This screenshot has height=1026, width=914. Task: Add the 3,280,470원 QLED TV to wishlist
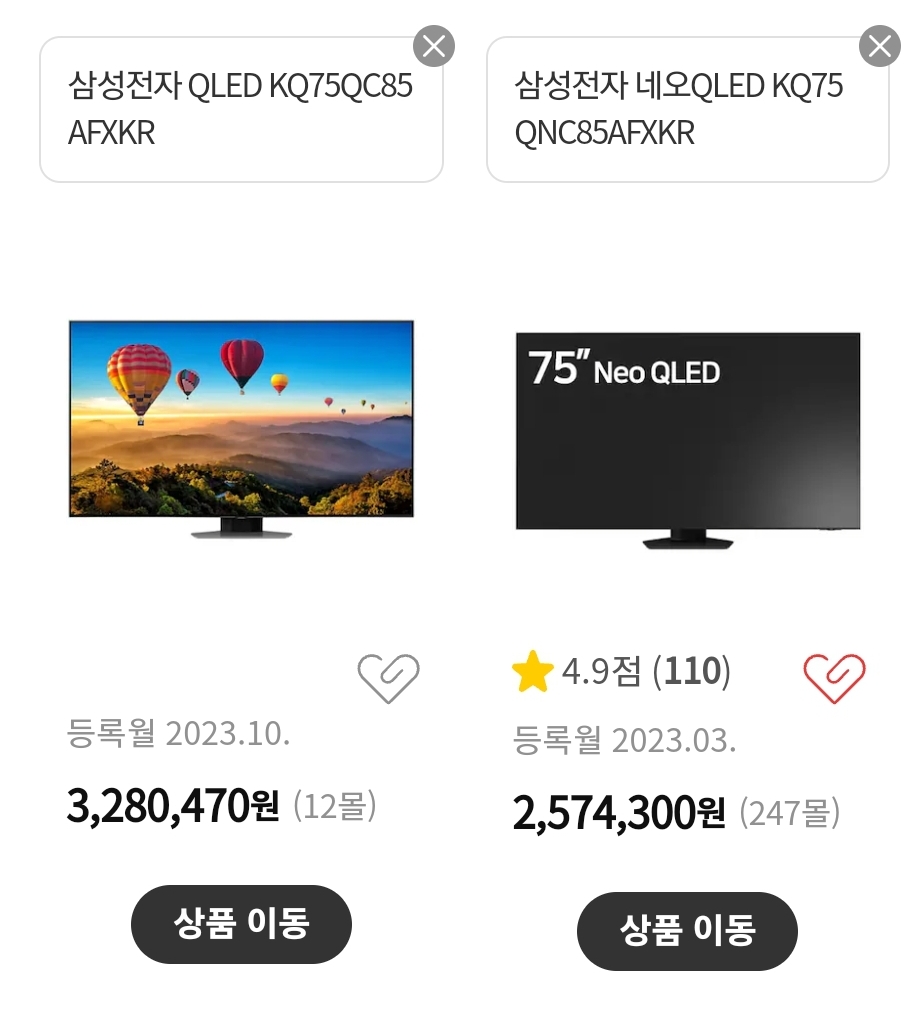(388, 678)
